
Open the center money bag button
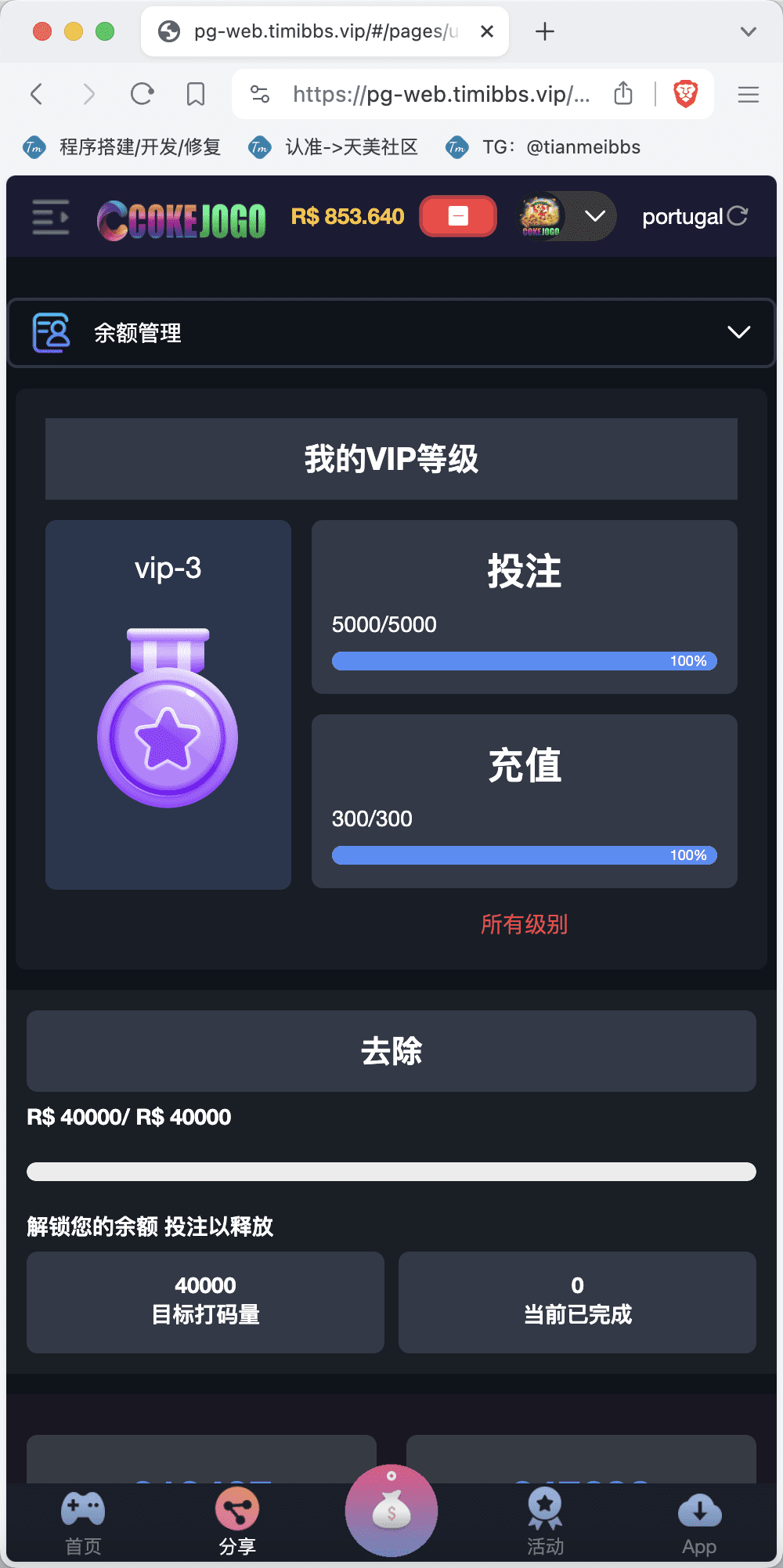[x=391, y=1510]
